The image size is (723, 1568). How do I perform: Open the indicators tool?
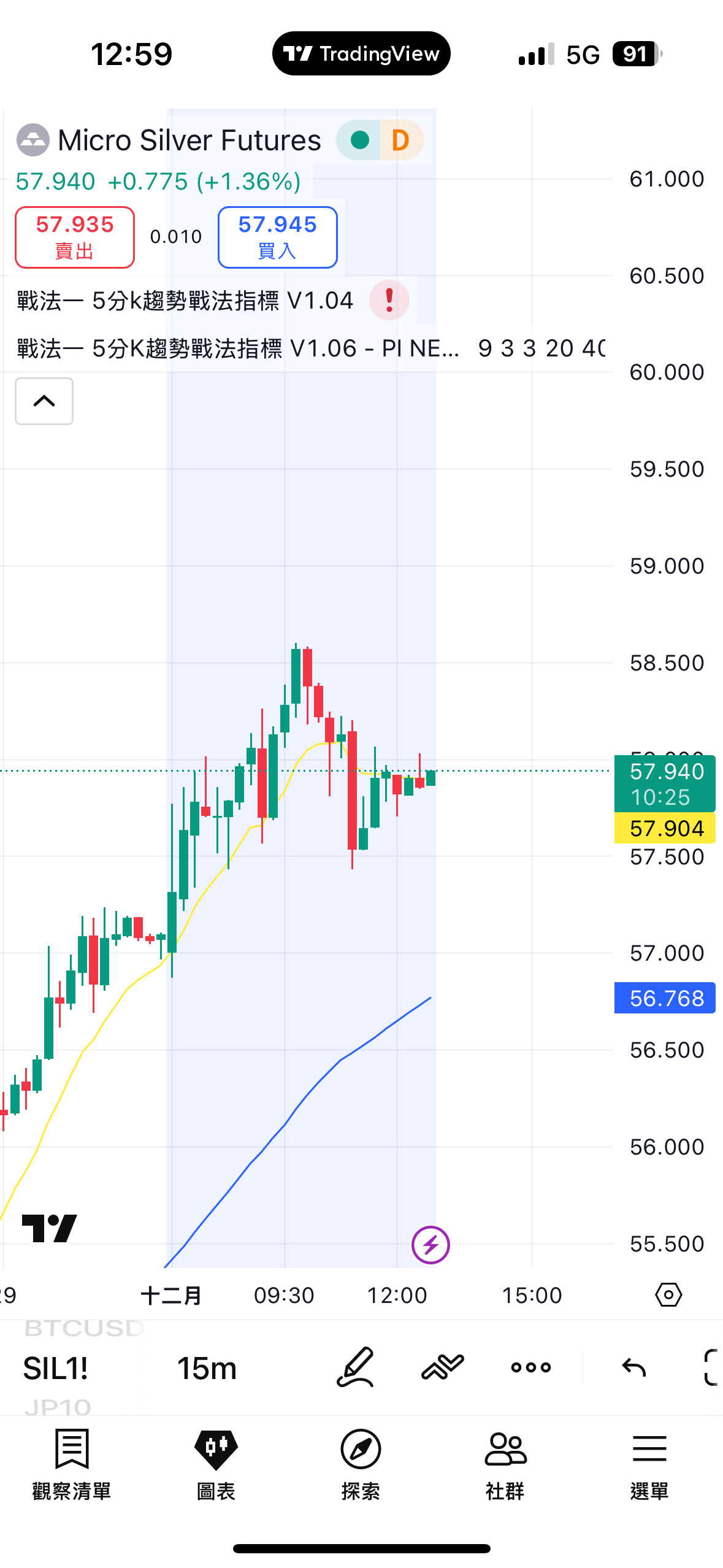[x=442, y=1367]
